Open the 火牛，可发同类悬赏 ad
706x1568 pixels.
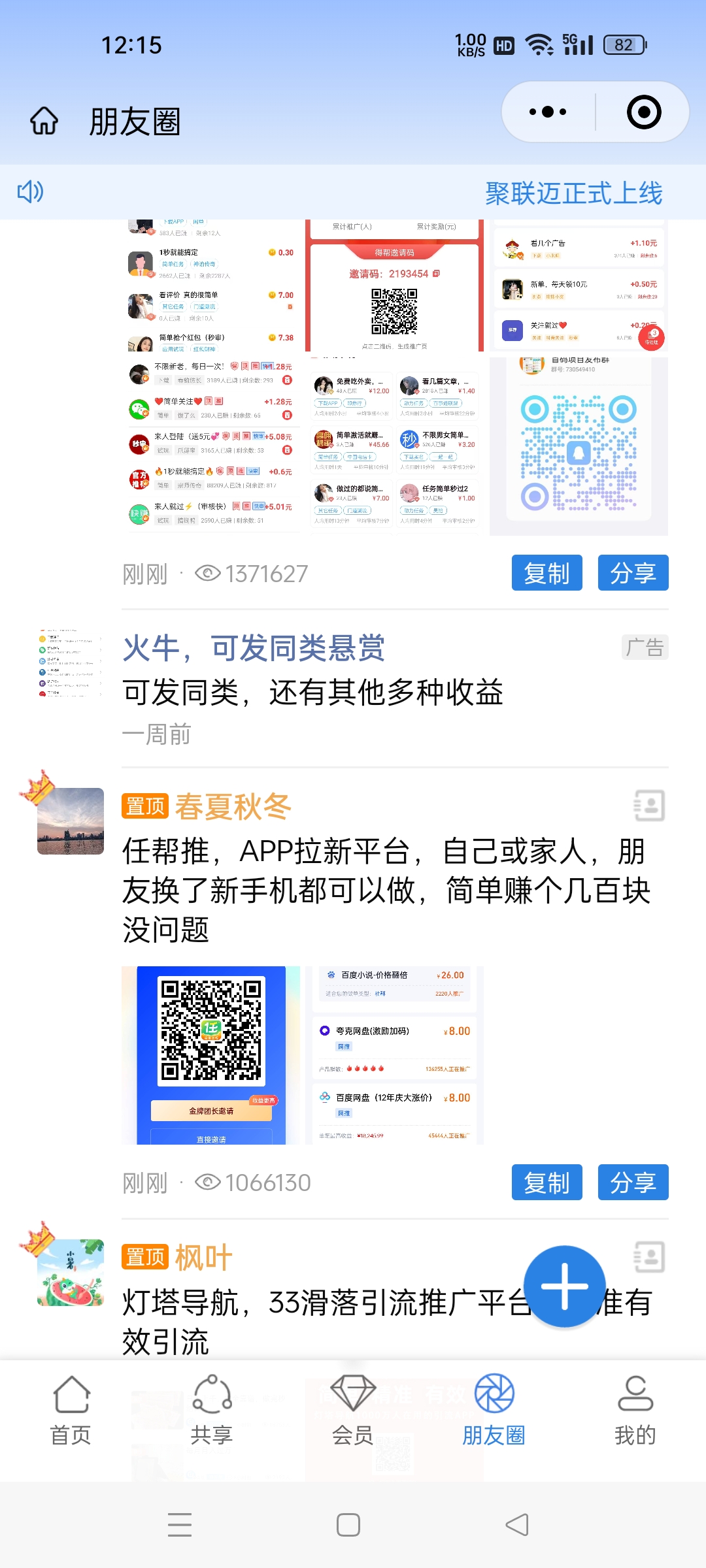(254, 648)
